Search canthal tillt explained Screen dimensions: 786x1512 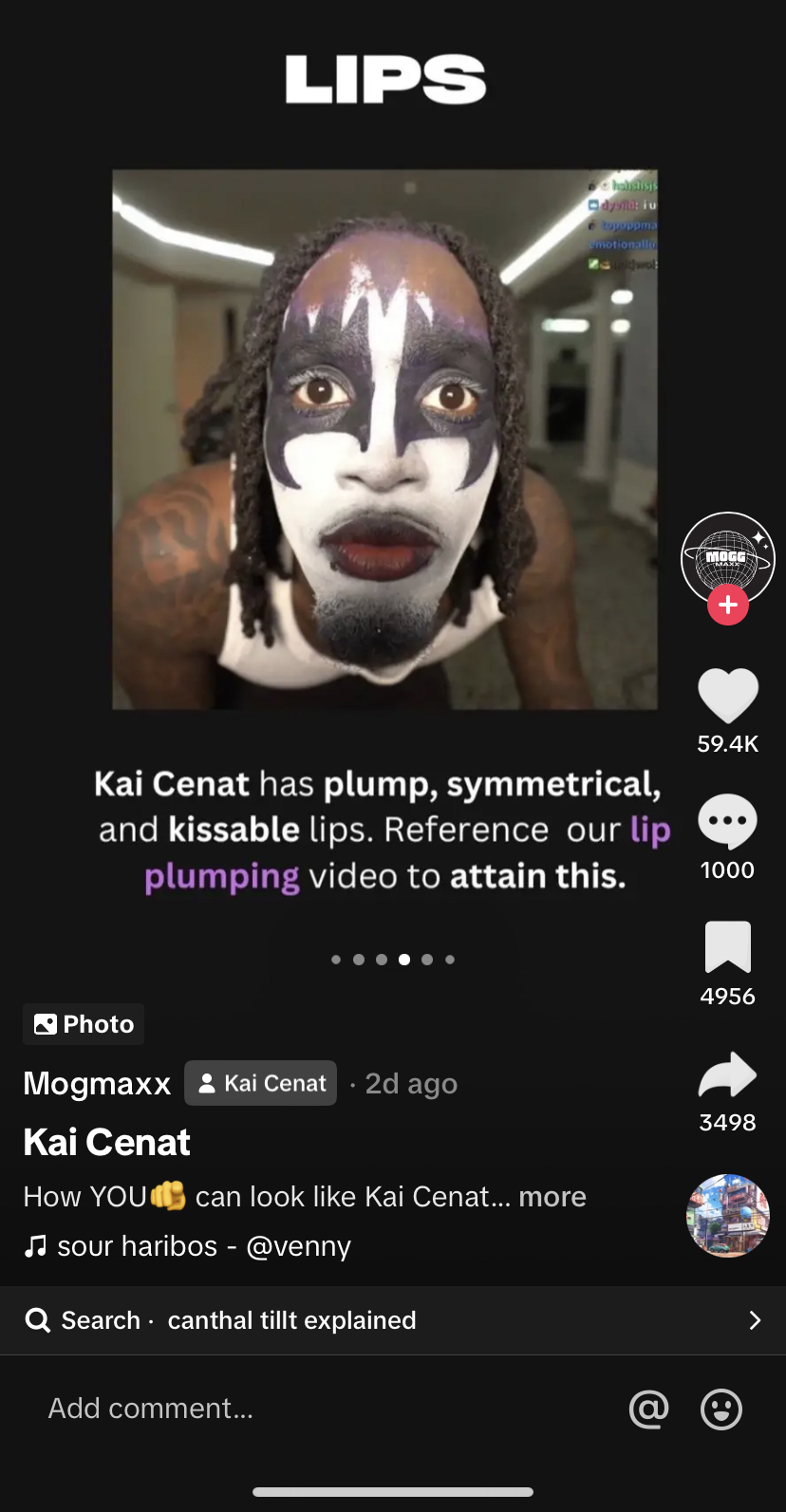point(393,1320)
